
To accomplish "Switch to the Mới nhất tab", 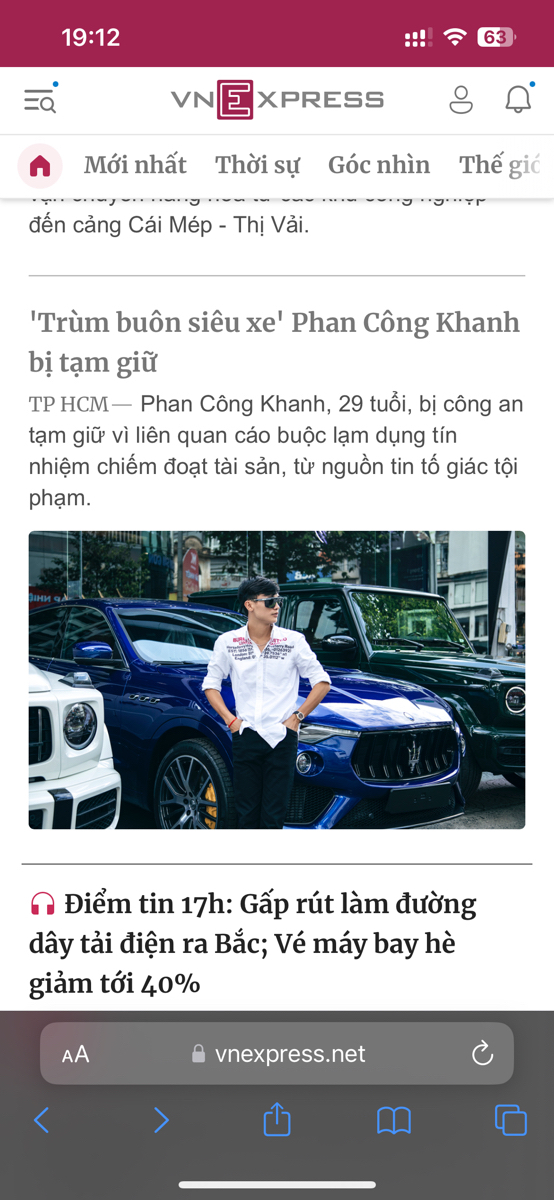I will [135, 165].
